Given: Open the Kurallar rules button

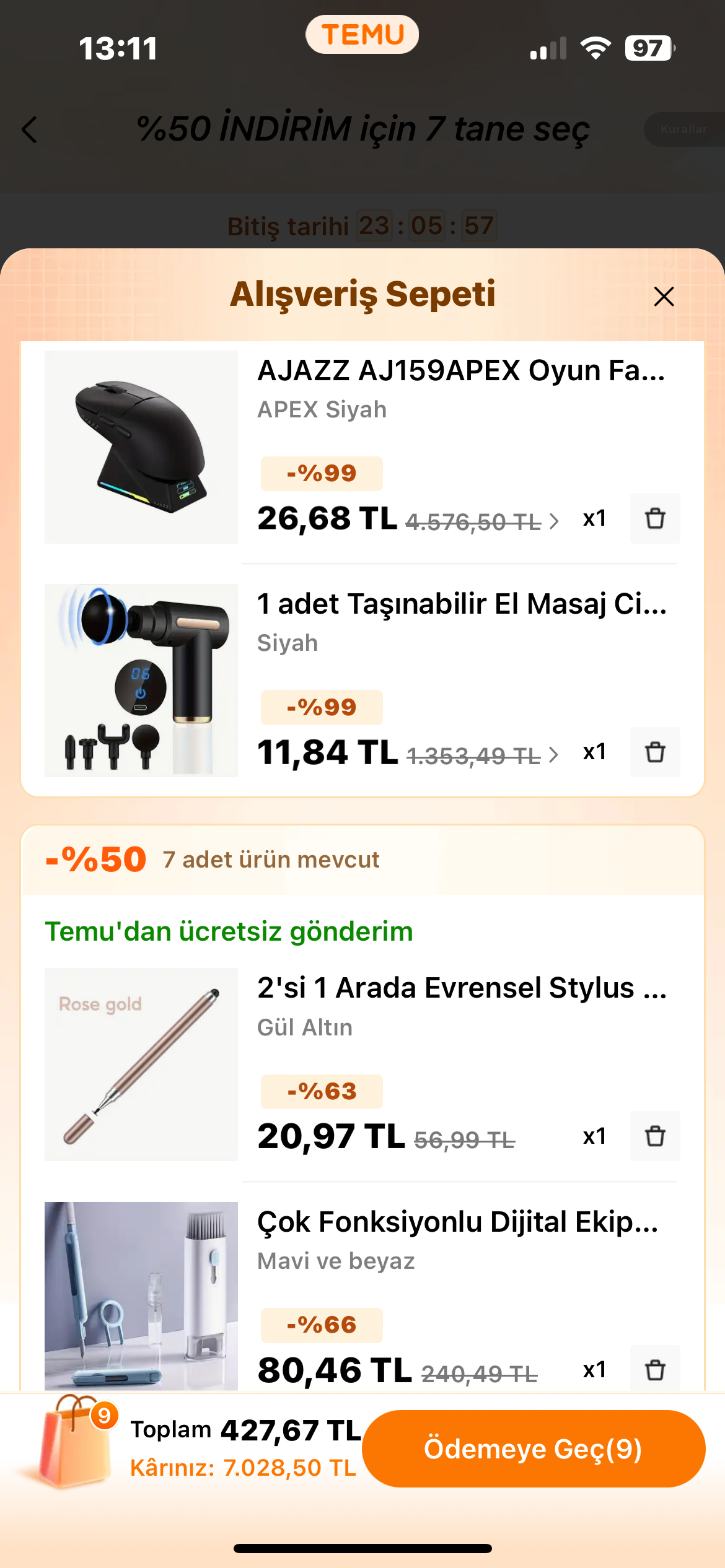Looking at the screenshot, I should coord(683,129).
